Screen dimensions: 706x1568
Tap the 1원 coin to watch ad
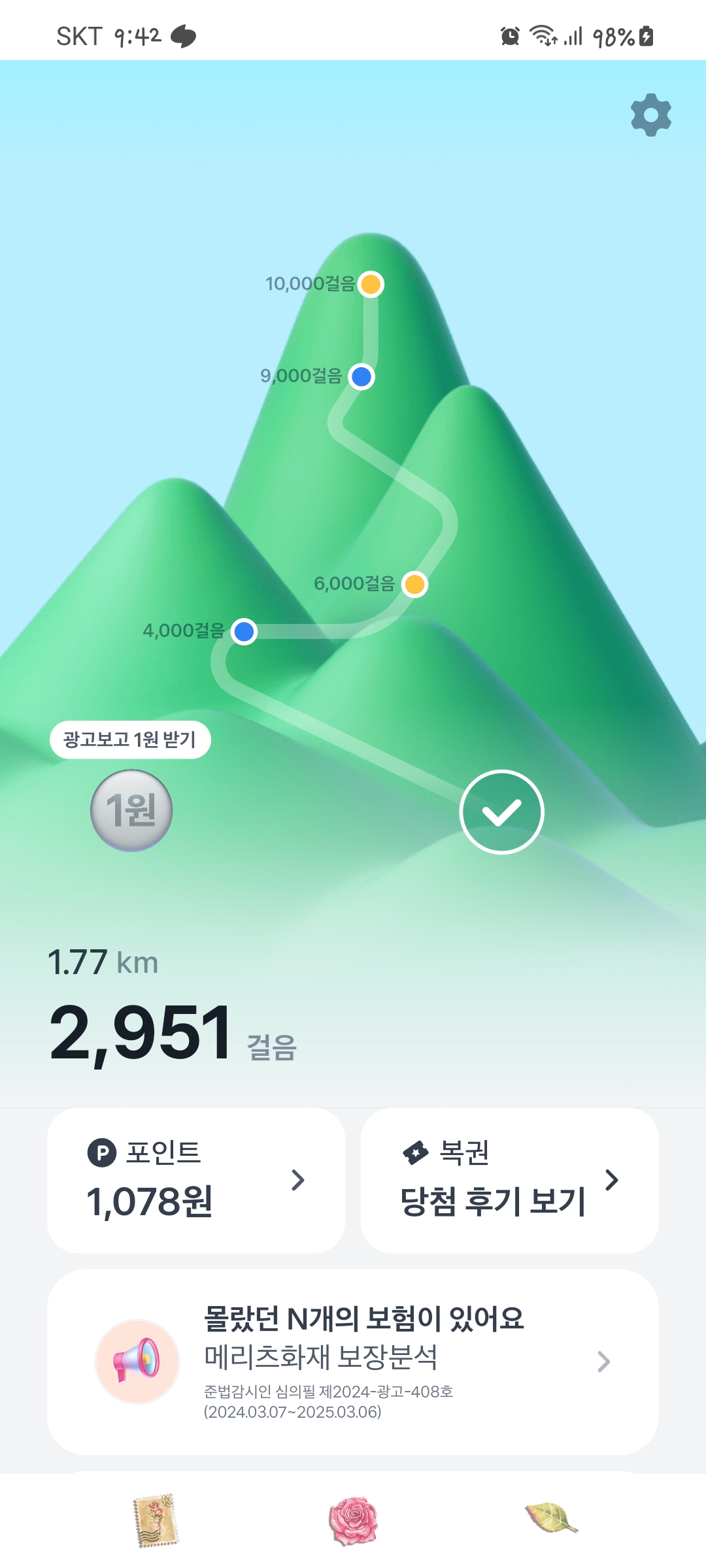(x=131, y=810)
